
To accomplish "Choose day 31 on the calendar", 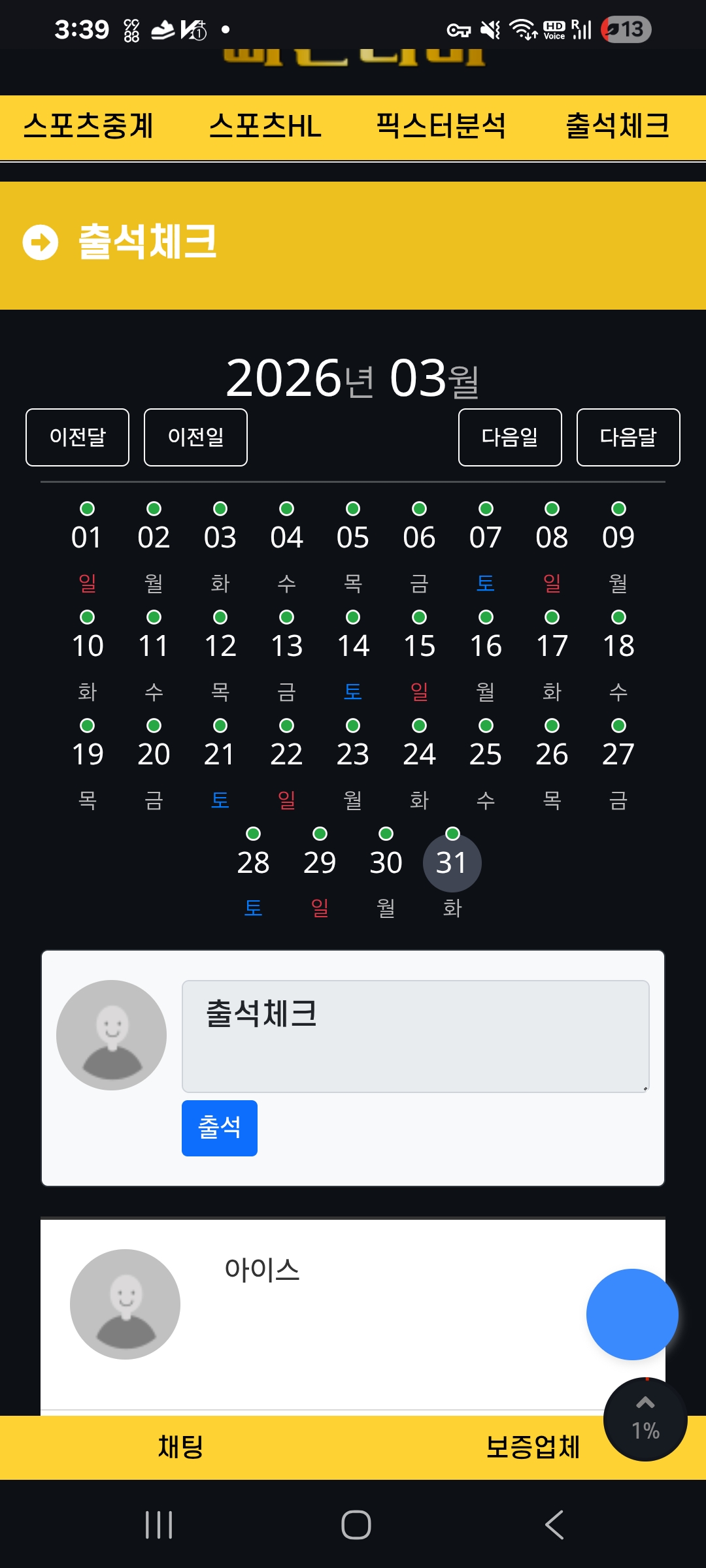I will point(452,862).
